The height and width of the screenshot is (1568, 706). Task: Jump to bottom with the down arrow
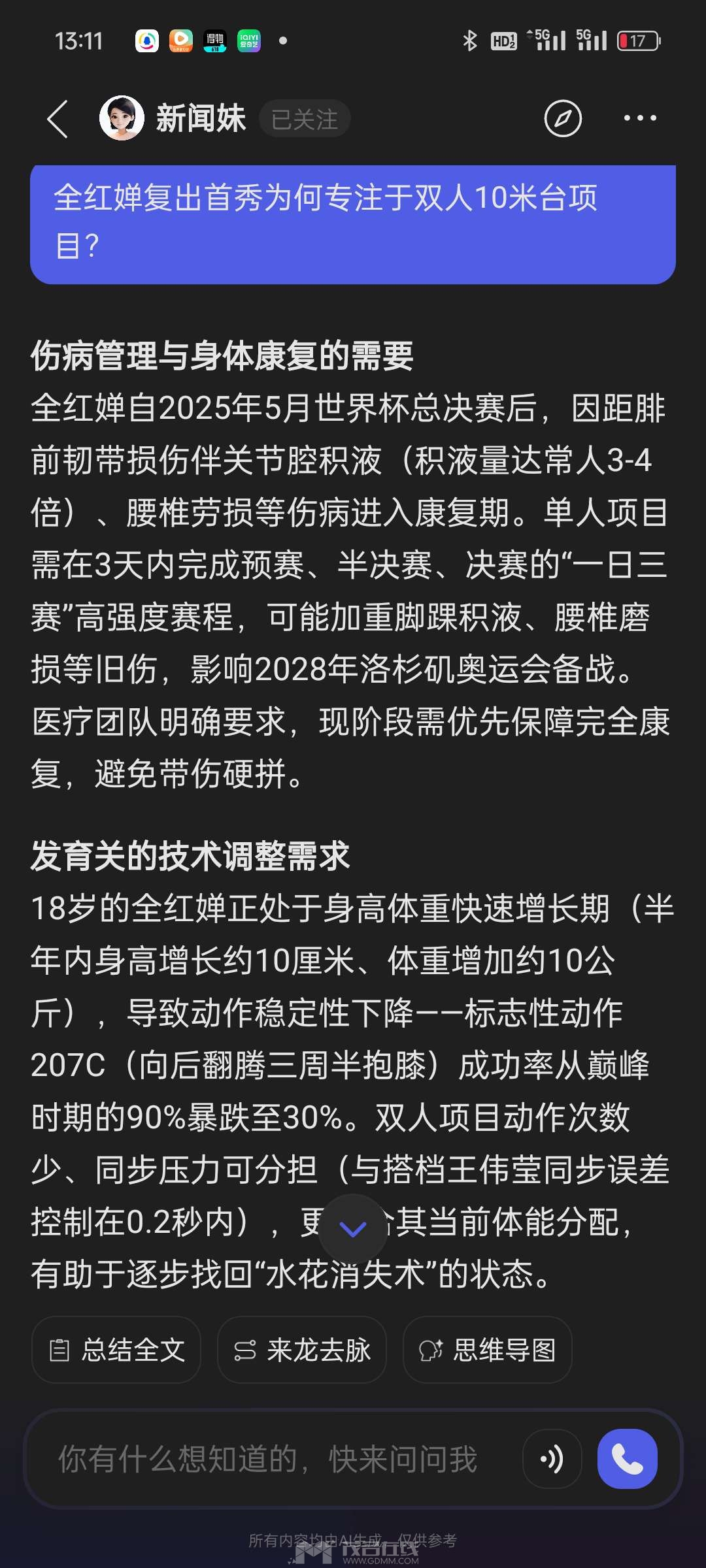(353, 1229)
